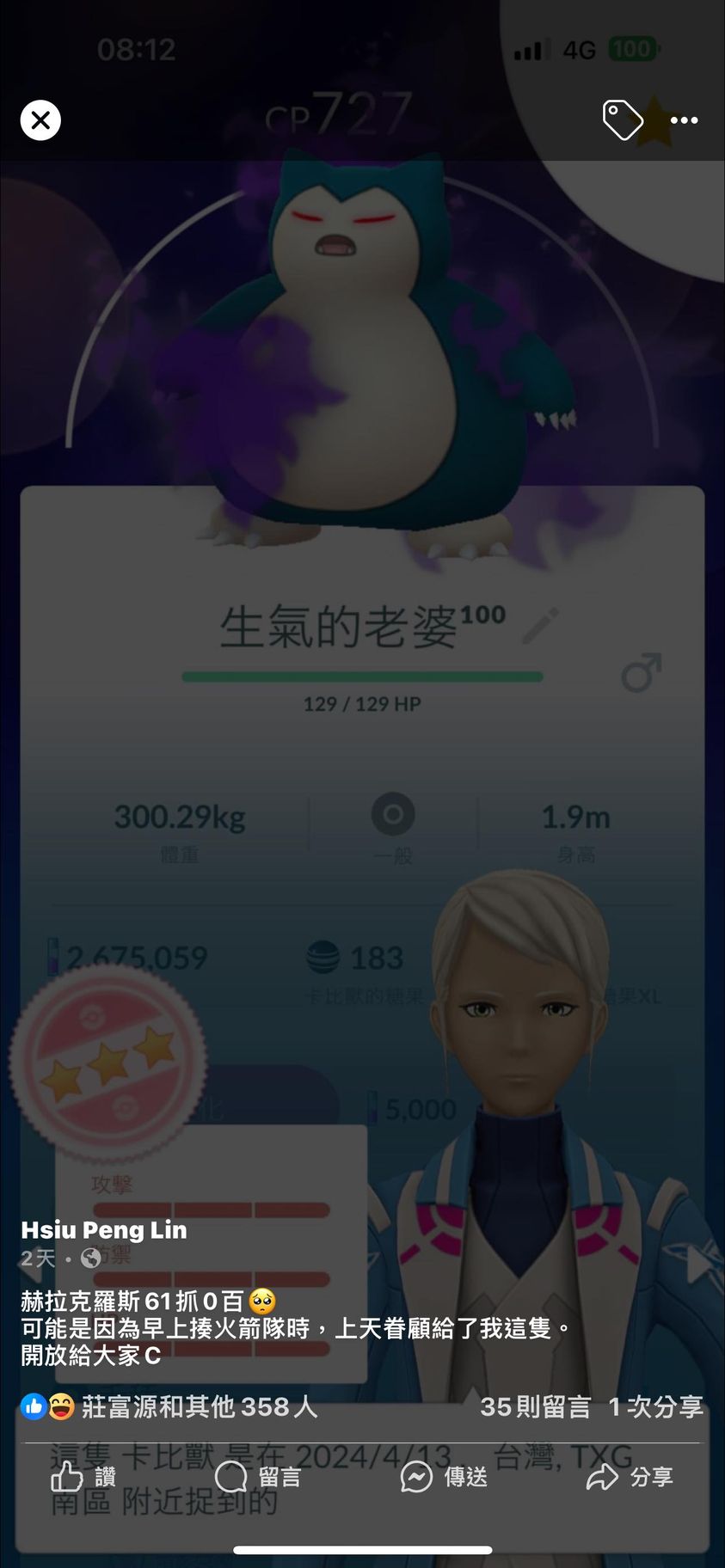Send the photo via 傳送
The width and height of the screenshot is (725, 1568).
click(444, 1477)
